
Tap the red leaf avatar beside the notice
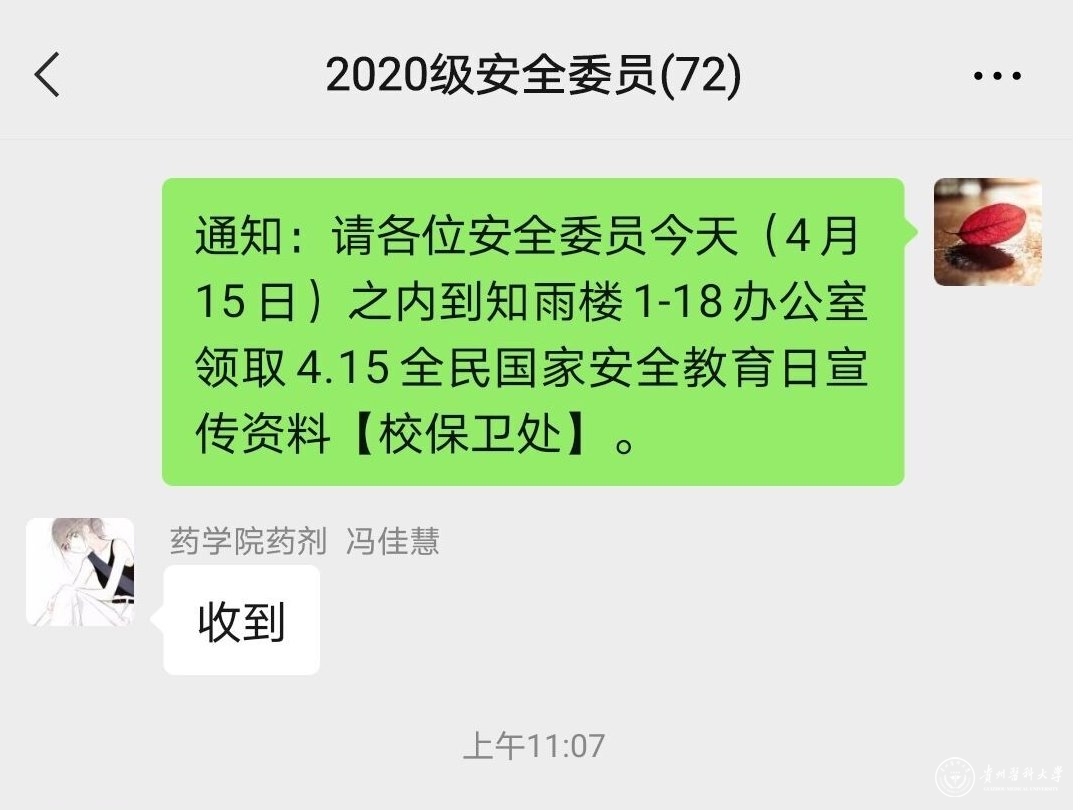[987, 232]
